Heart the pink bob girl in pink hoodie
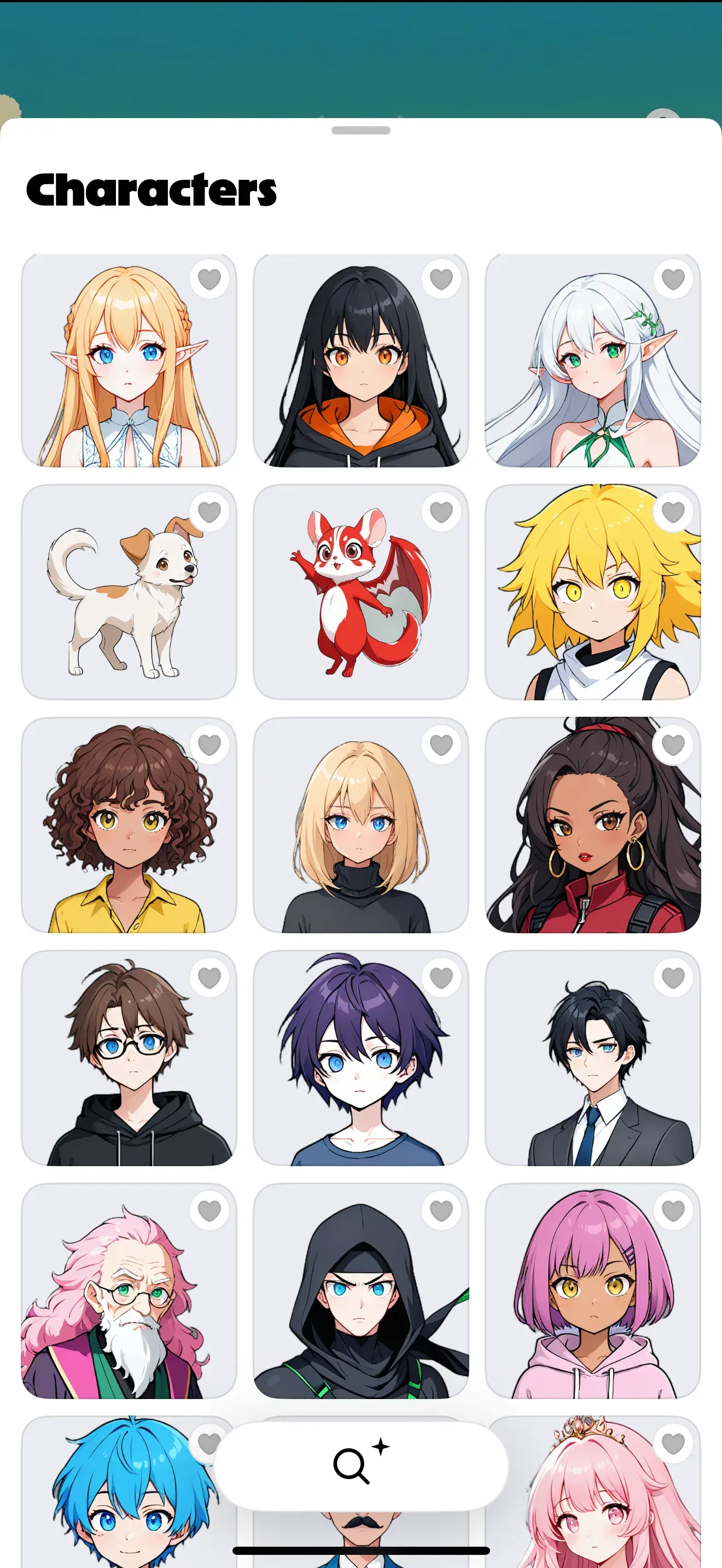 [x=673, y=1210]
